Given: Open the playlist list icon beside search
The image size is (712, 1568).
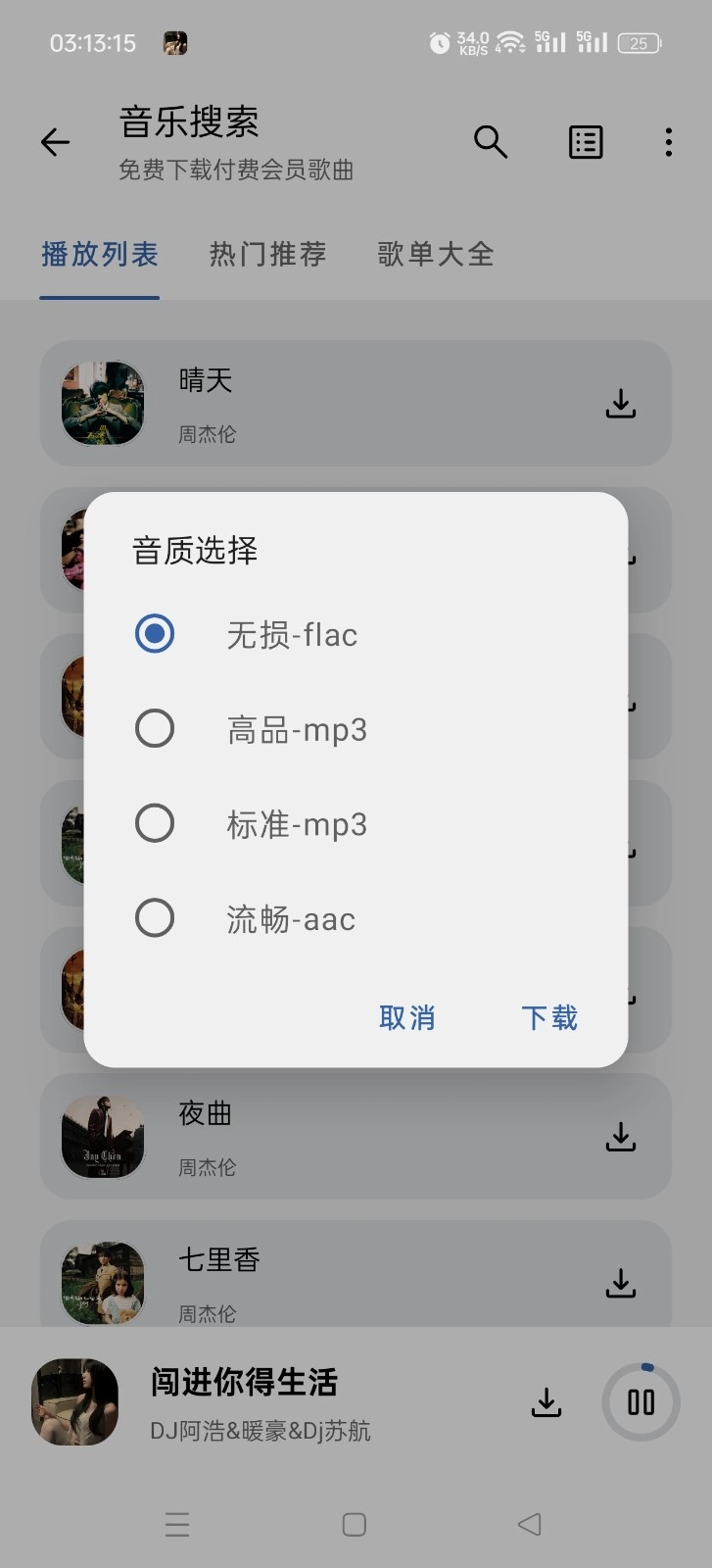Looking at the screenshot, I should (x=585, y=142).
